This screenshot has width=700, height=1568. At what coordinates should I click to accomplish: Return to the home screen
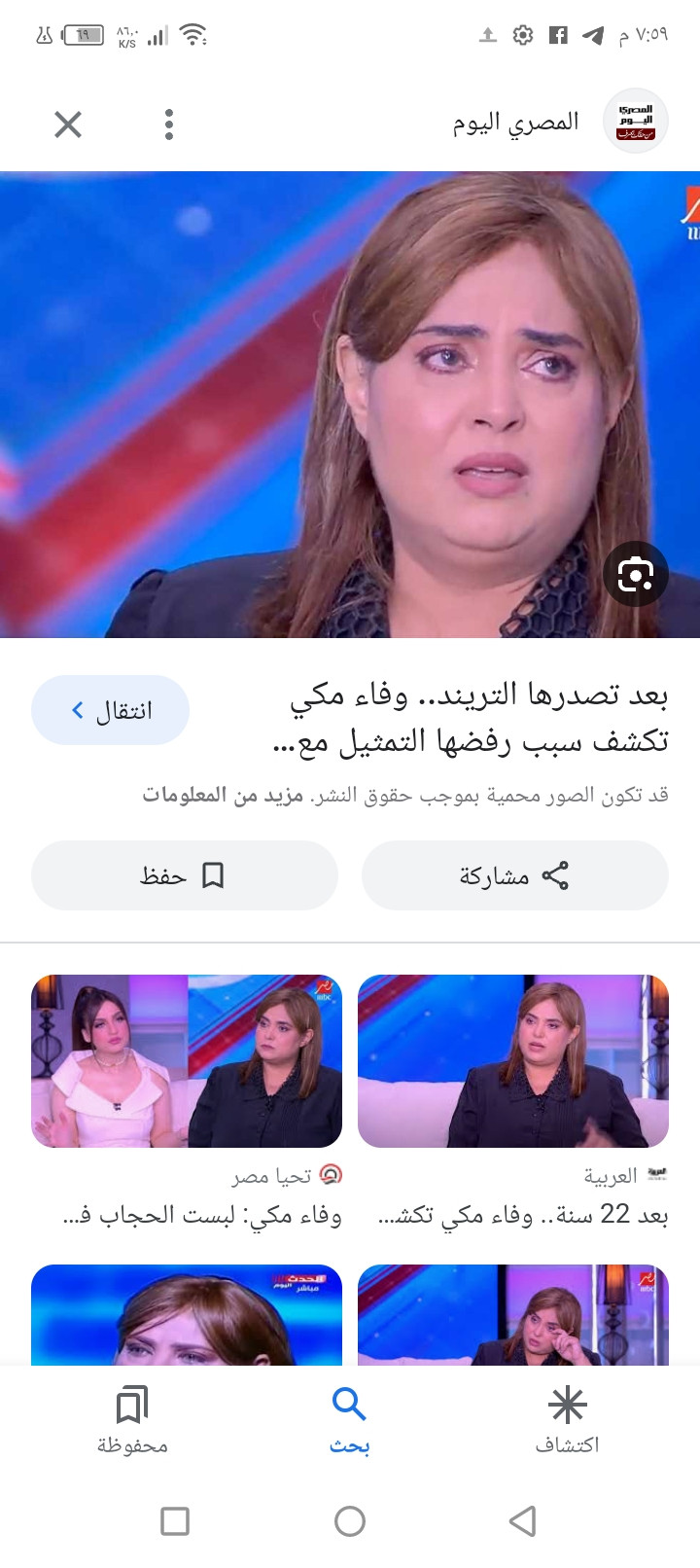(350, 1520)
